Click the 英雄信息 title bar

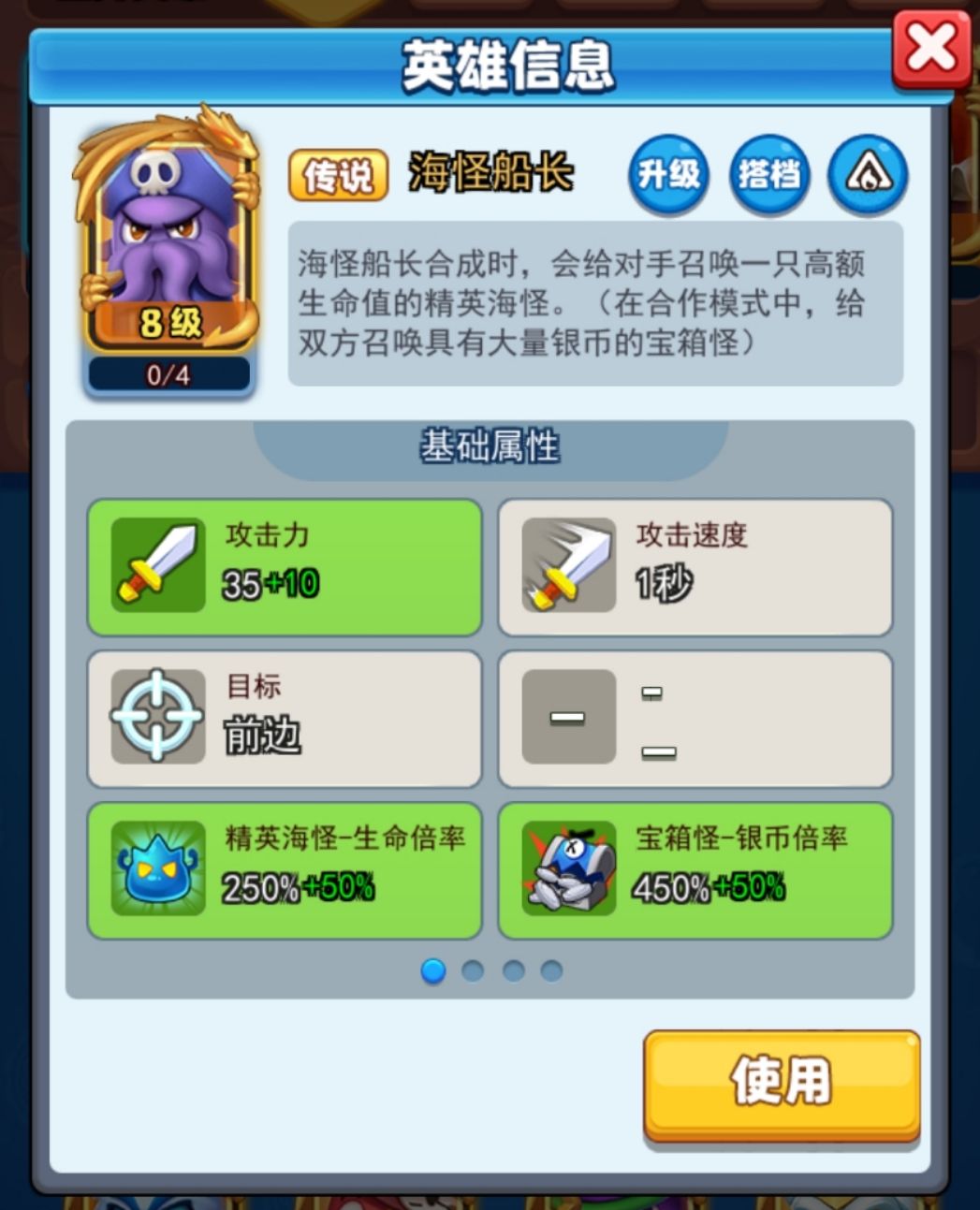click(488, 65)
